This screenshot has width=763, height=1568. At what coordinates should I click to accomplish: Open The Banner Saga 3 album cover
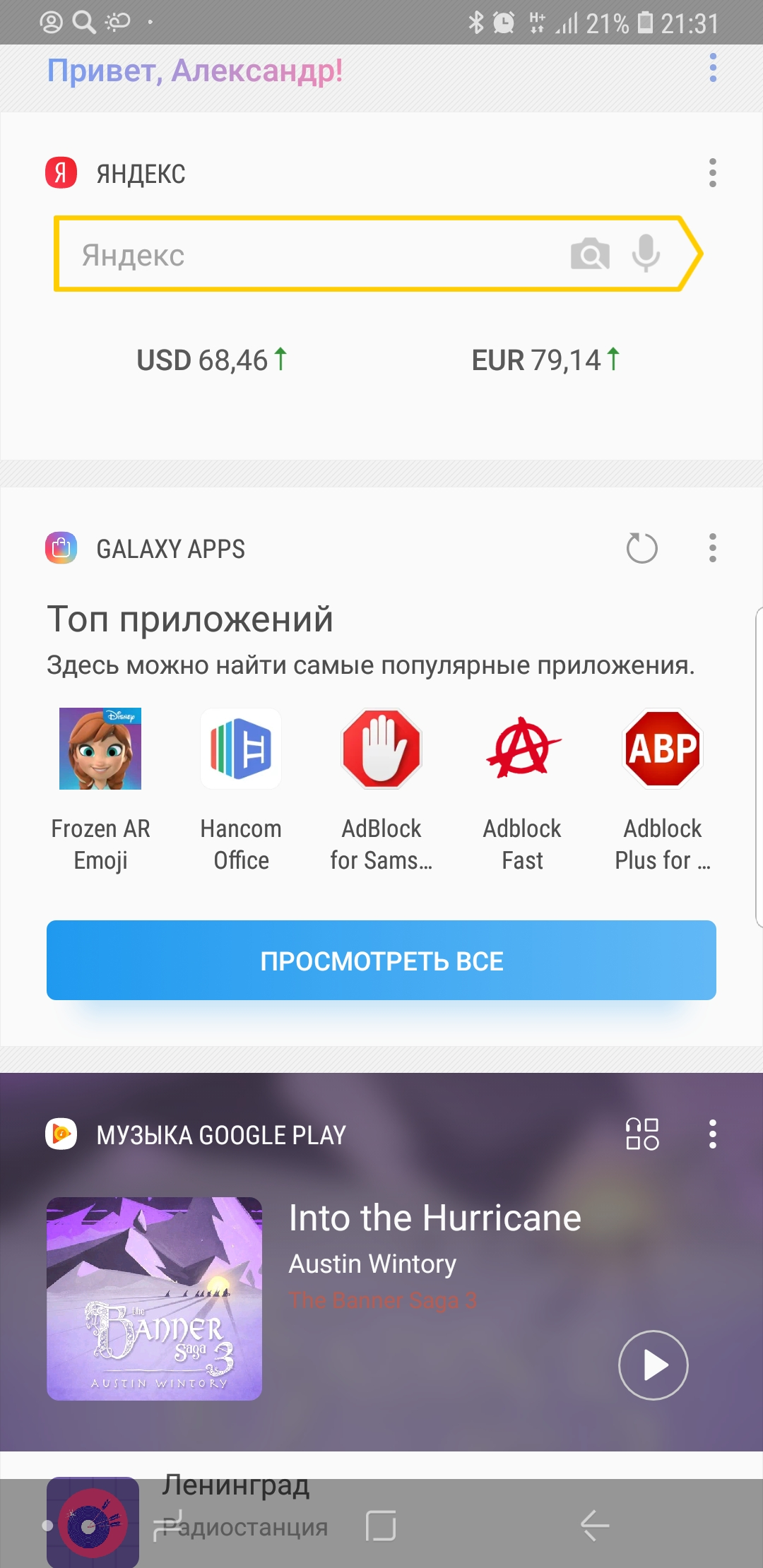(x=154, y=1298)
